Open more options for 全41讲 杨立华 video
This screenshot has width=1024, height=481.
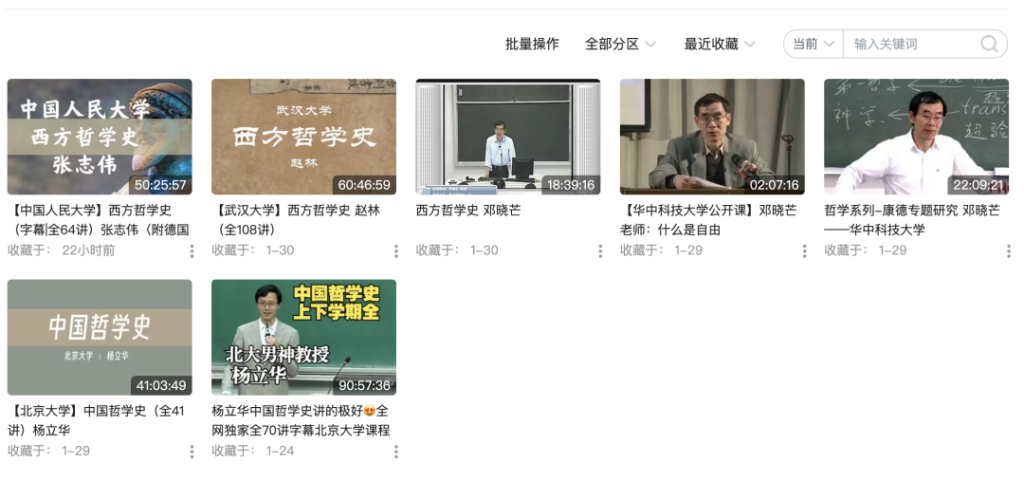coord(192,451)
